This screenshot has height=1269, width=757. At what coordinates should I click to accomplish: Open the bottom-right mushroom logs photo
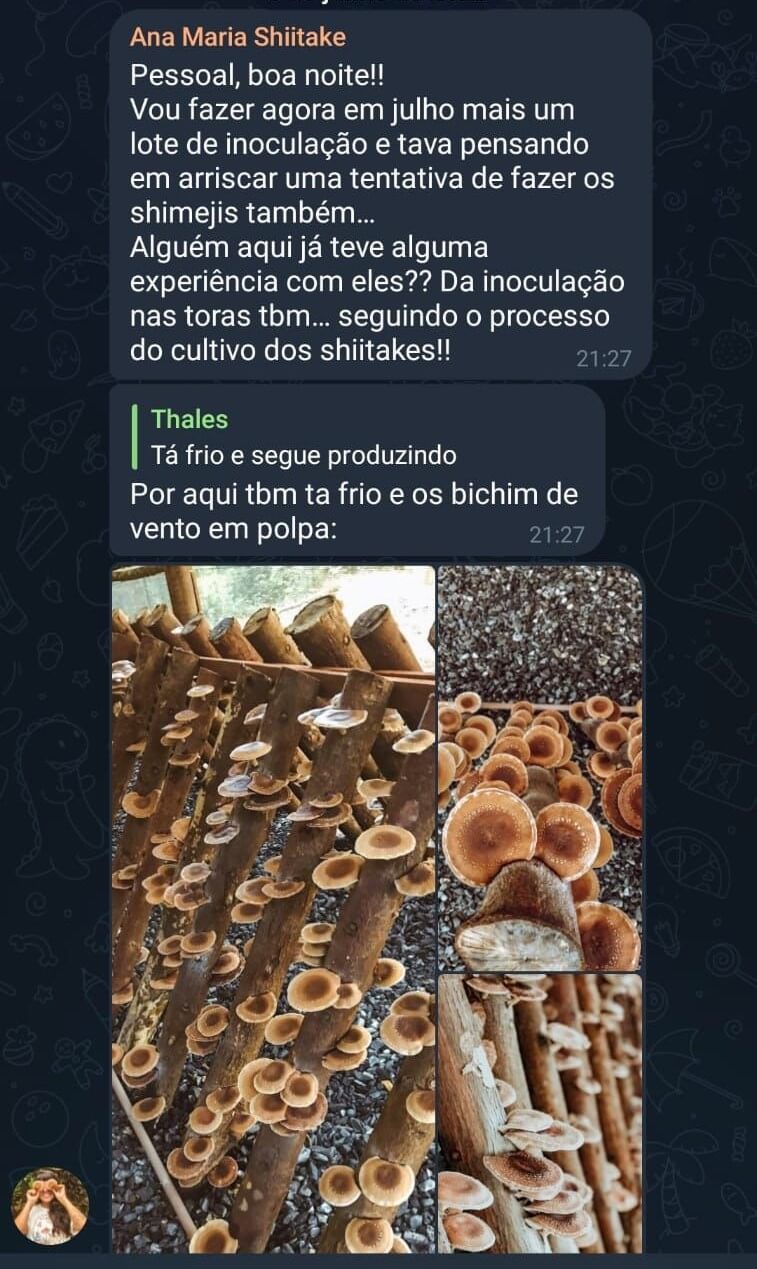coord(540,1112)
